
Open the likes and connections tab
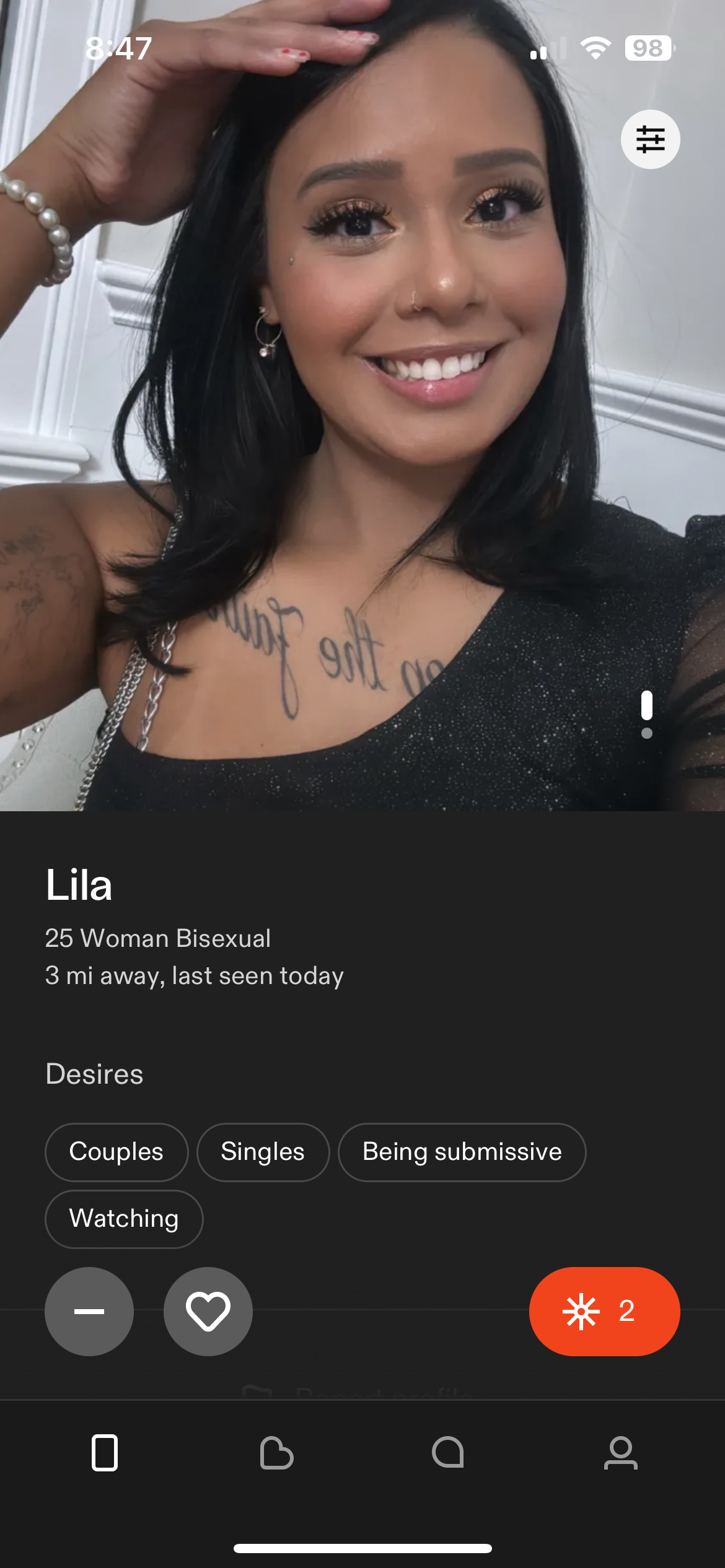click(x=276, y=1452)
